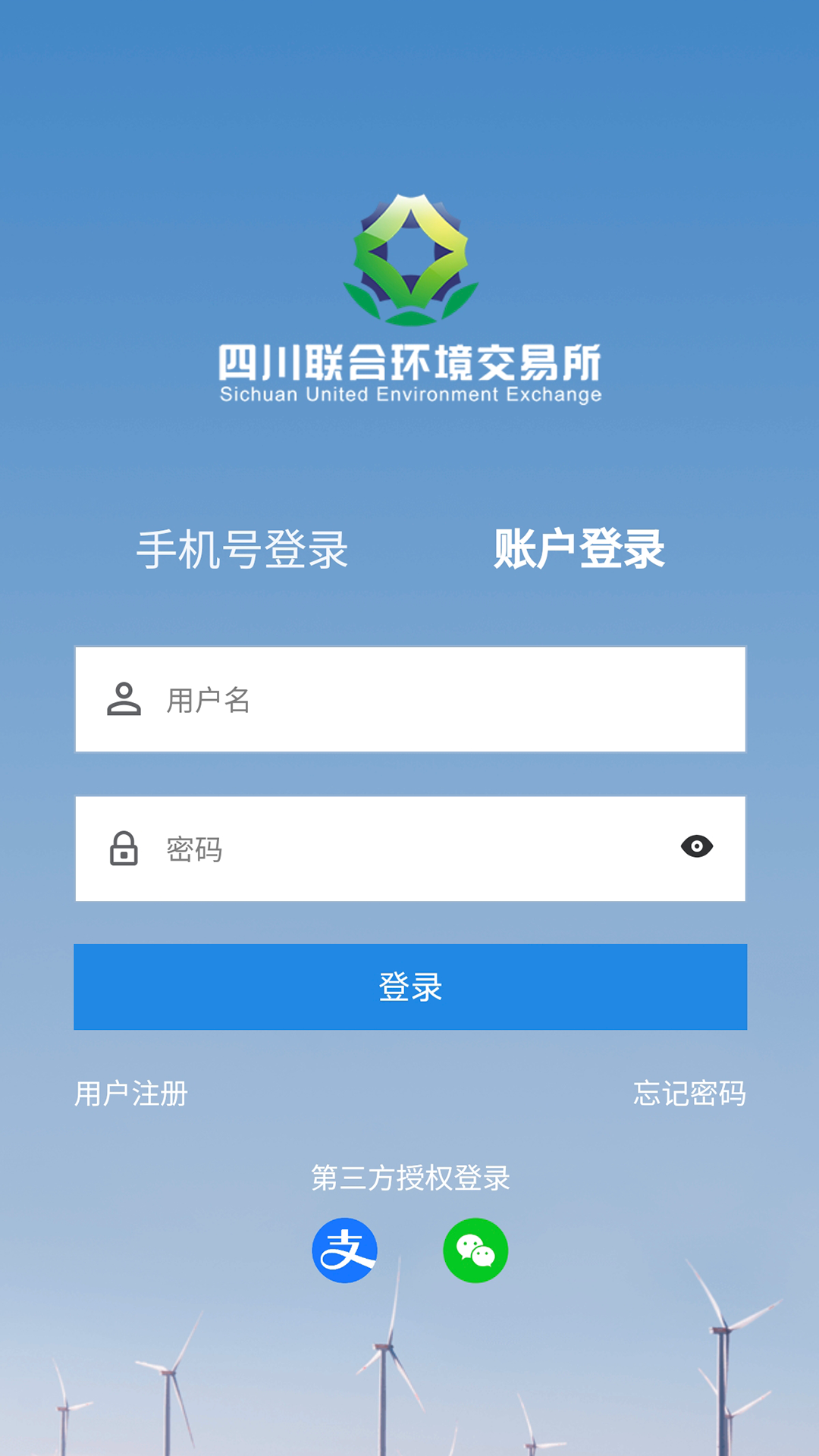Log in with Alipay icon
The height and width of the screenshot is (1456, 819).
[x=345, y=1250]
